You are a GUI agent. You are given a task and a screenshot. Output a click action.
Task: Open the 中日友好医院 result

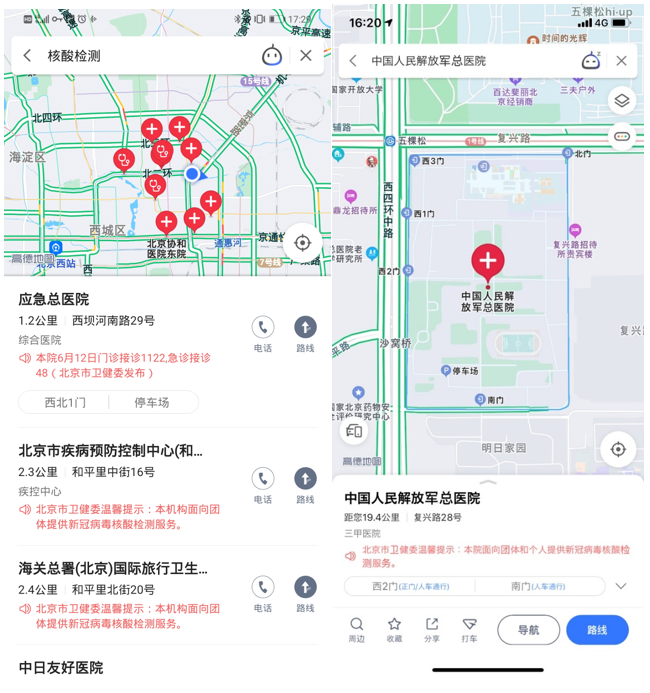(x=61, y=667)
